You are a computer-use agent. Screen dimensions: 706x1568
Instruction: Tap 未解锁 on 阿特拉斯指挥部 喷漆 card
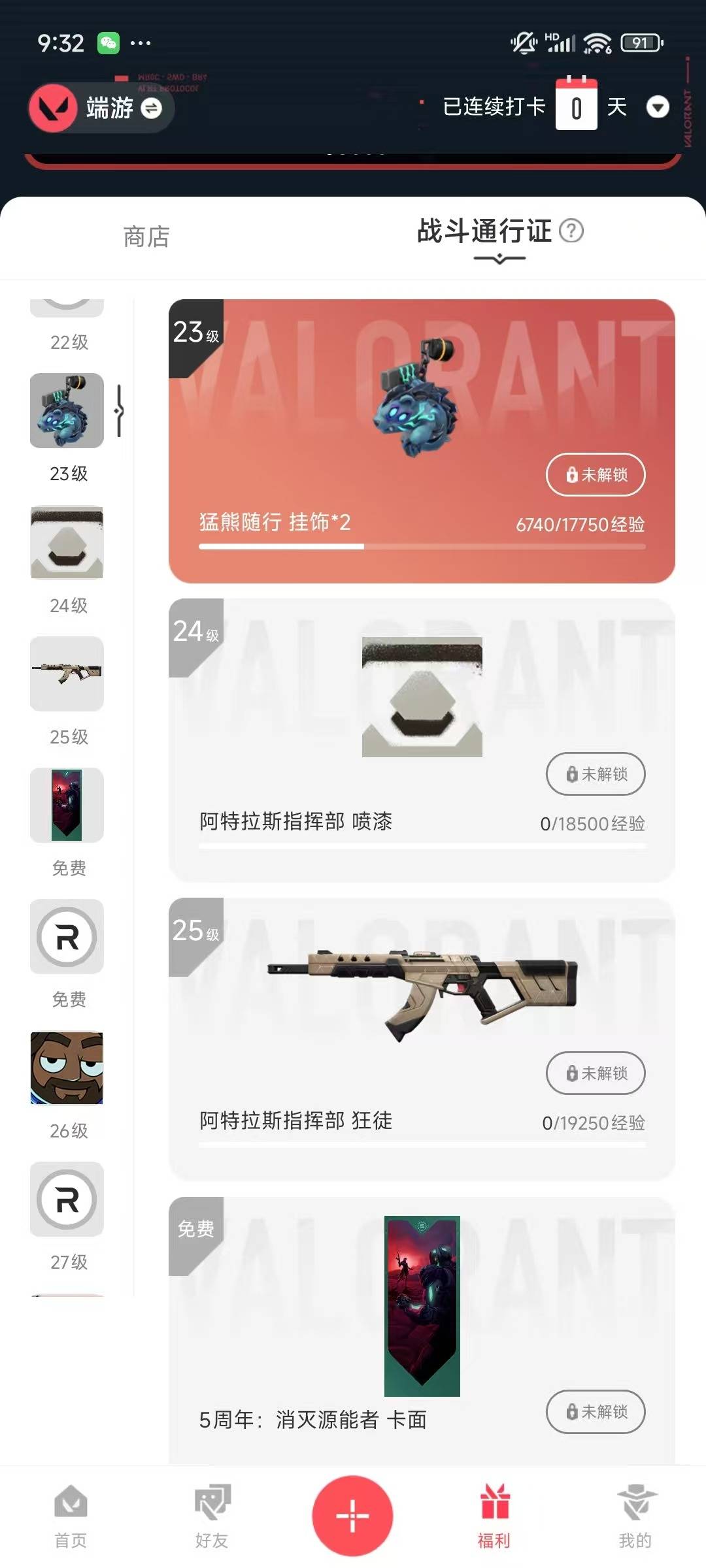596,774
